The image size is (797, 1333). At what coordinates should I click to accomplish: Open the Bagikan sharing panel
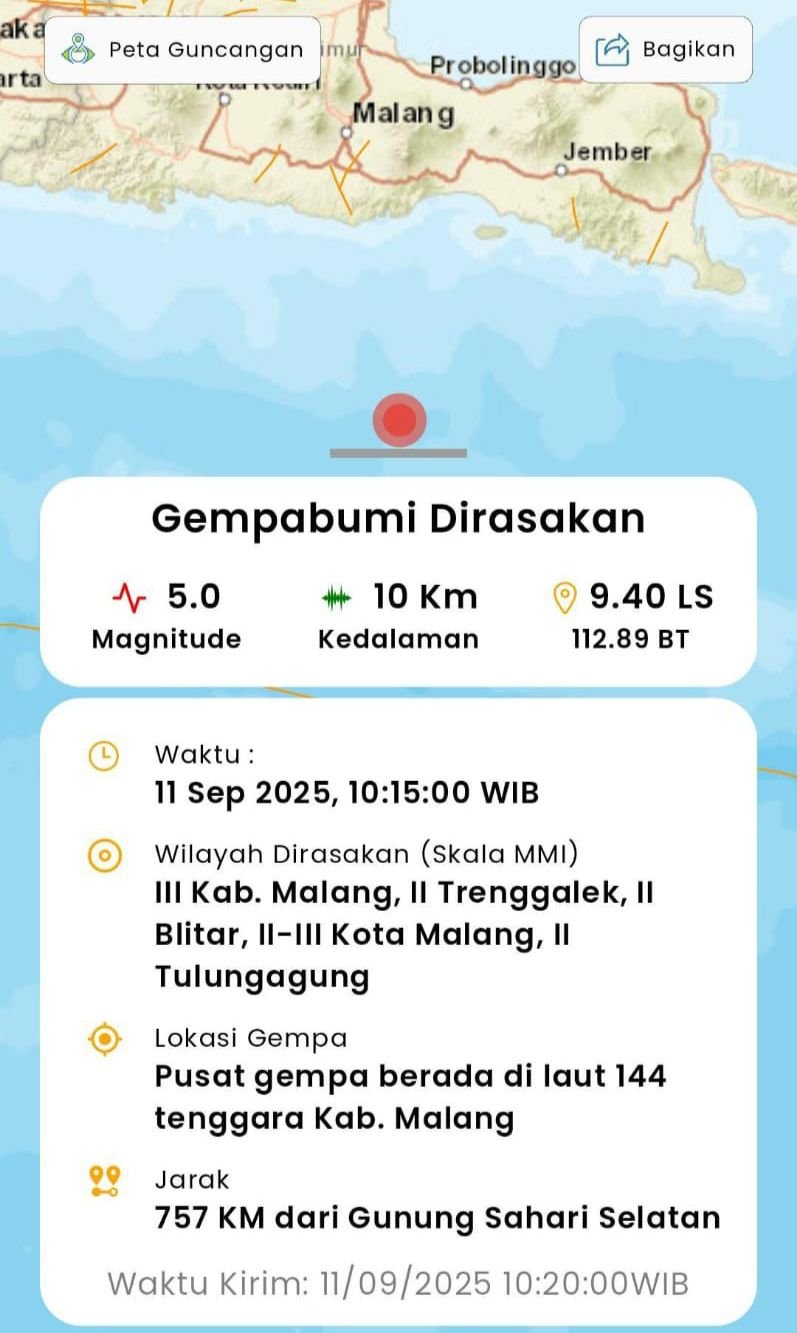click(x=665, y=46)
